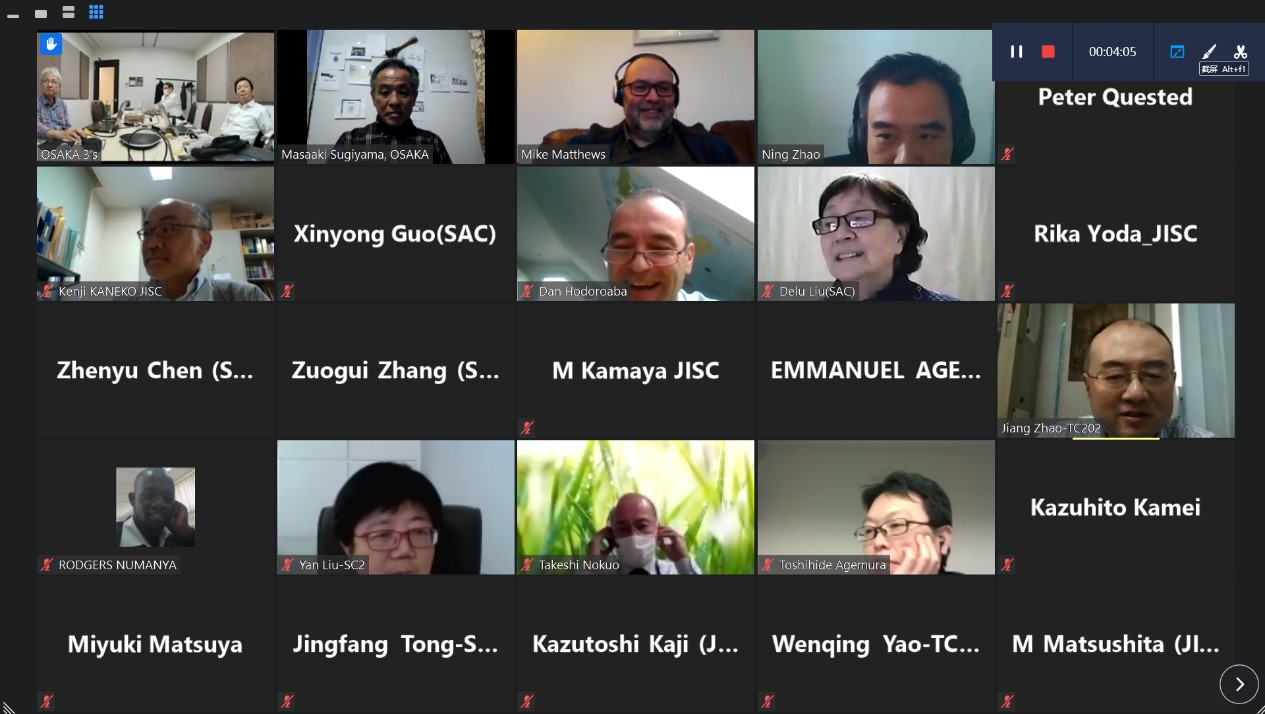The image size is (1265, 714).
Task: Pause the screen recording
Action: (x=1016, y=52)
